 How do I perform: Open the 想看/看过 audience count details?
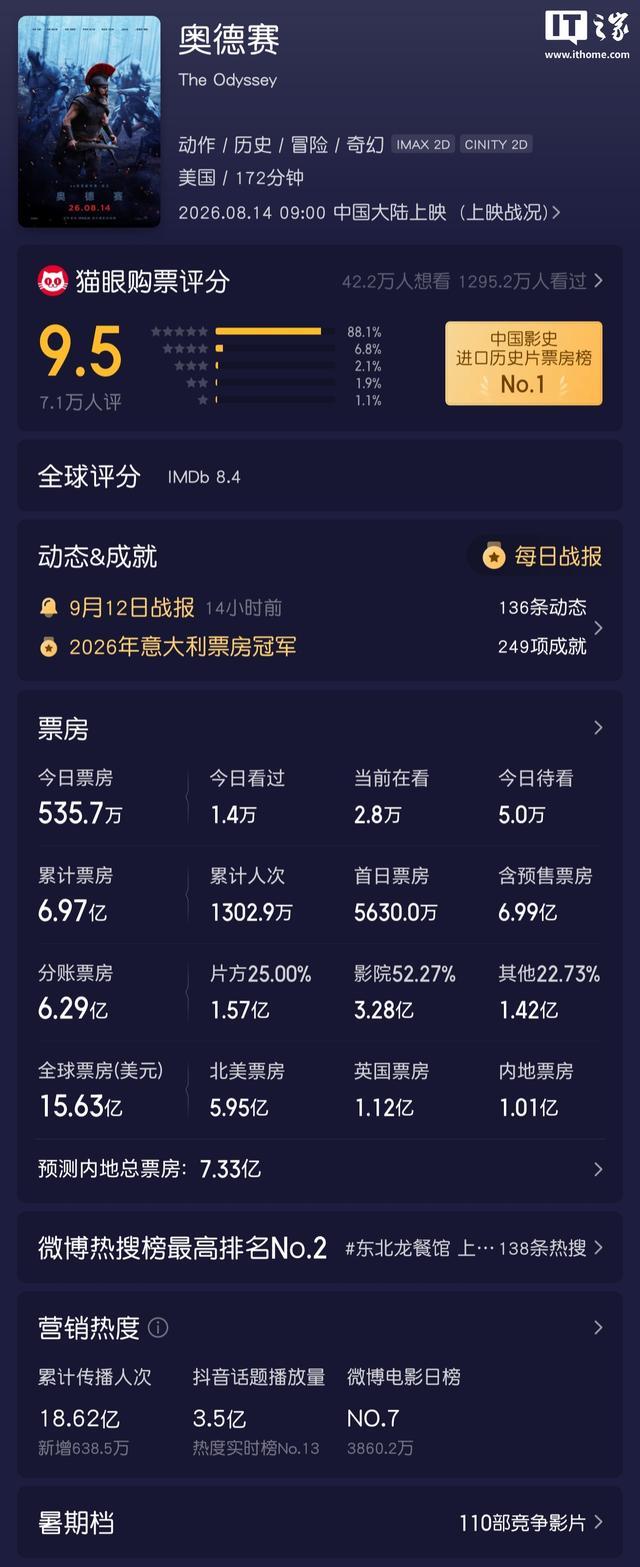(x=472, y=281)
